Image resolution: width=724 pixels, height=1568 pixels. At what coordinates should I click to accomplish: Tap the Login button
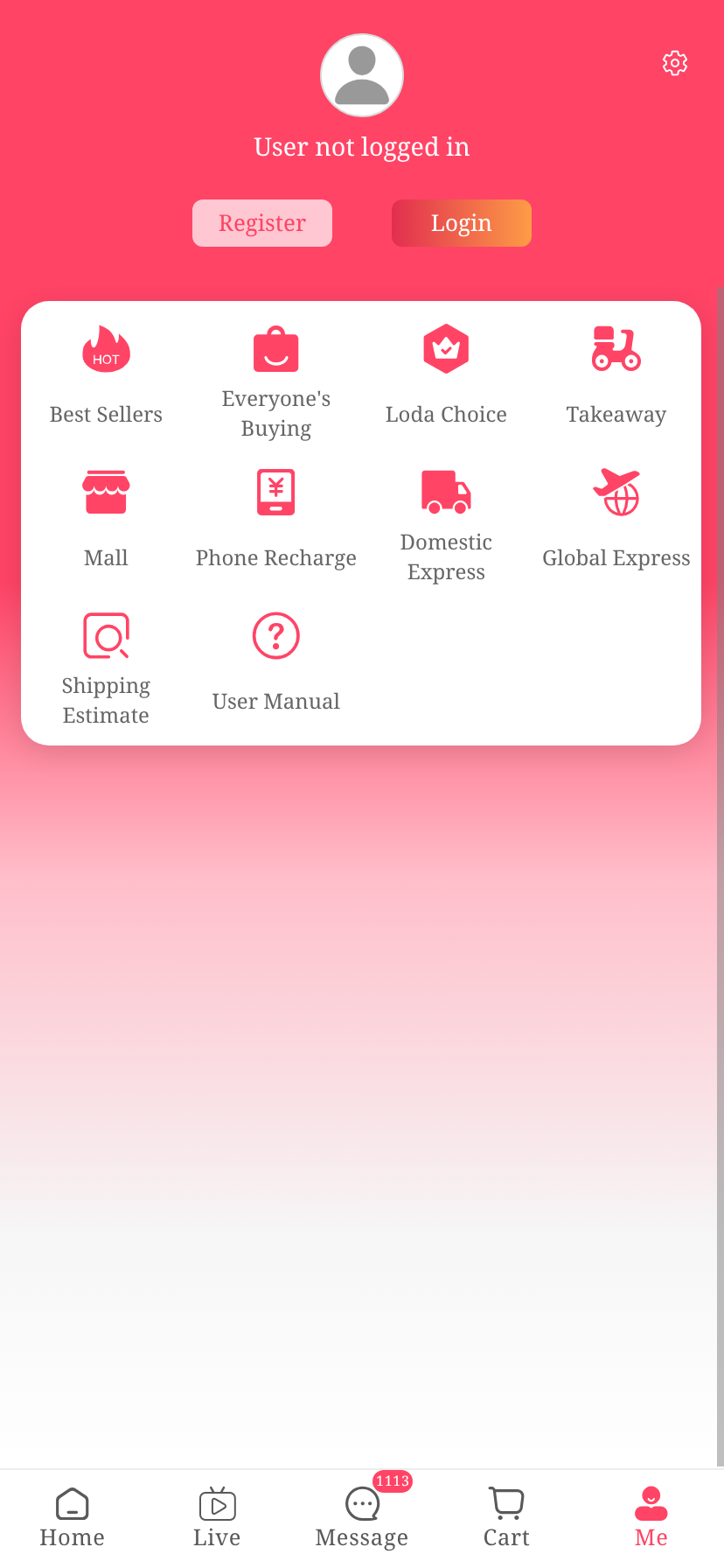pyautogui.click(x=461, y=223)
